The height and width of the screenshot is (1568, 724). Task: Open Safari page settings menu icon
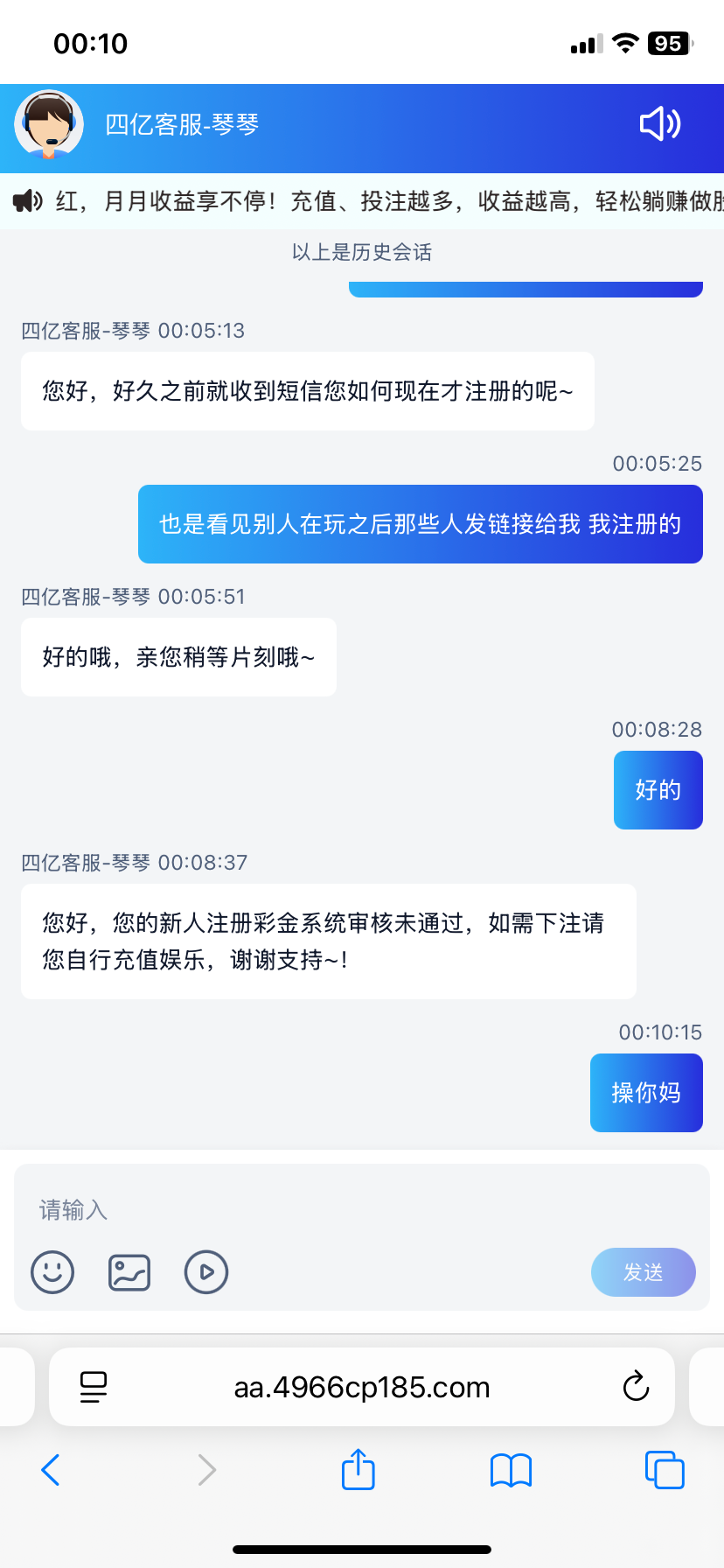click(x=94, y=1387)
